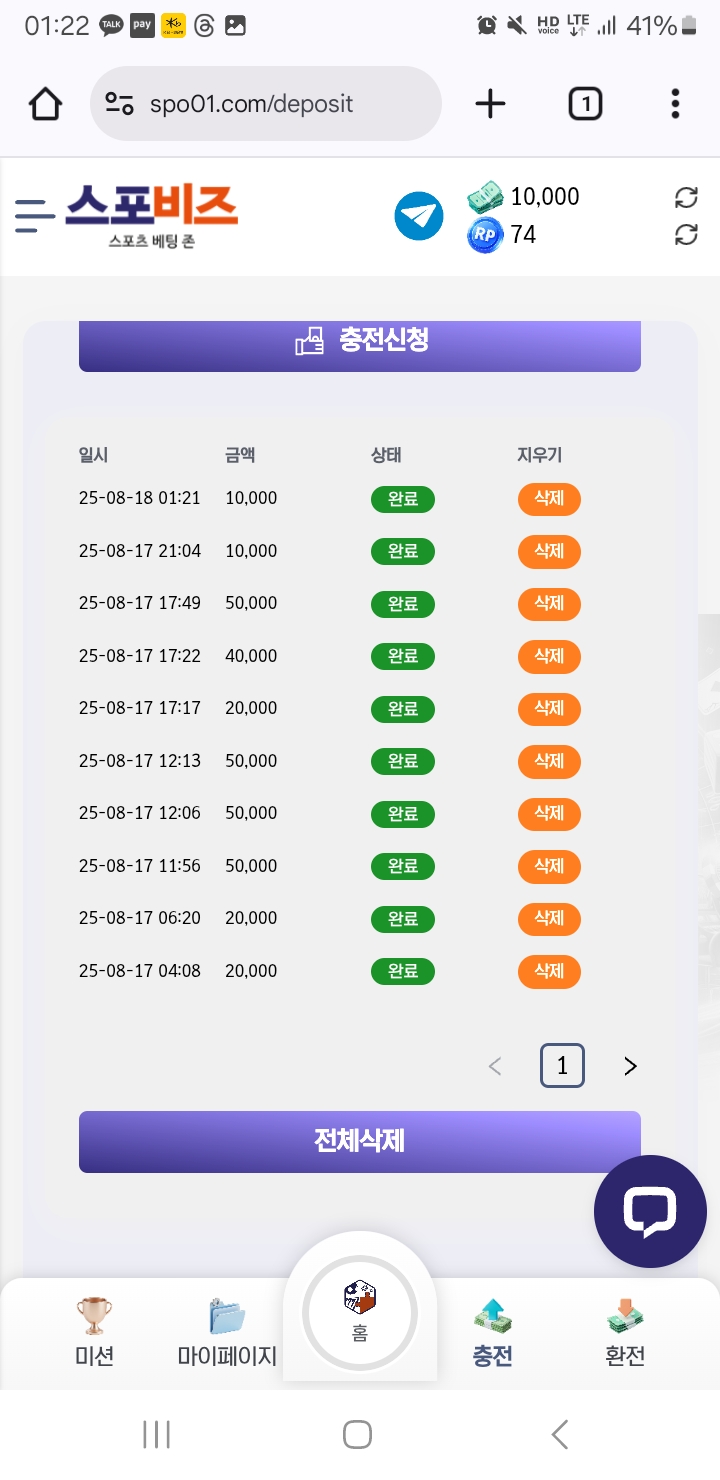Viewport: 720px width, 1480px height.
Task: Delete the 25-08-17 17:49 deposit record
Action: click(549, 604)
